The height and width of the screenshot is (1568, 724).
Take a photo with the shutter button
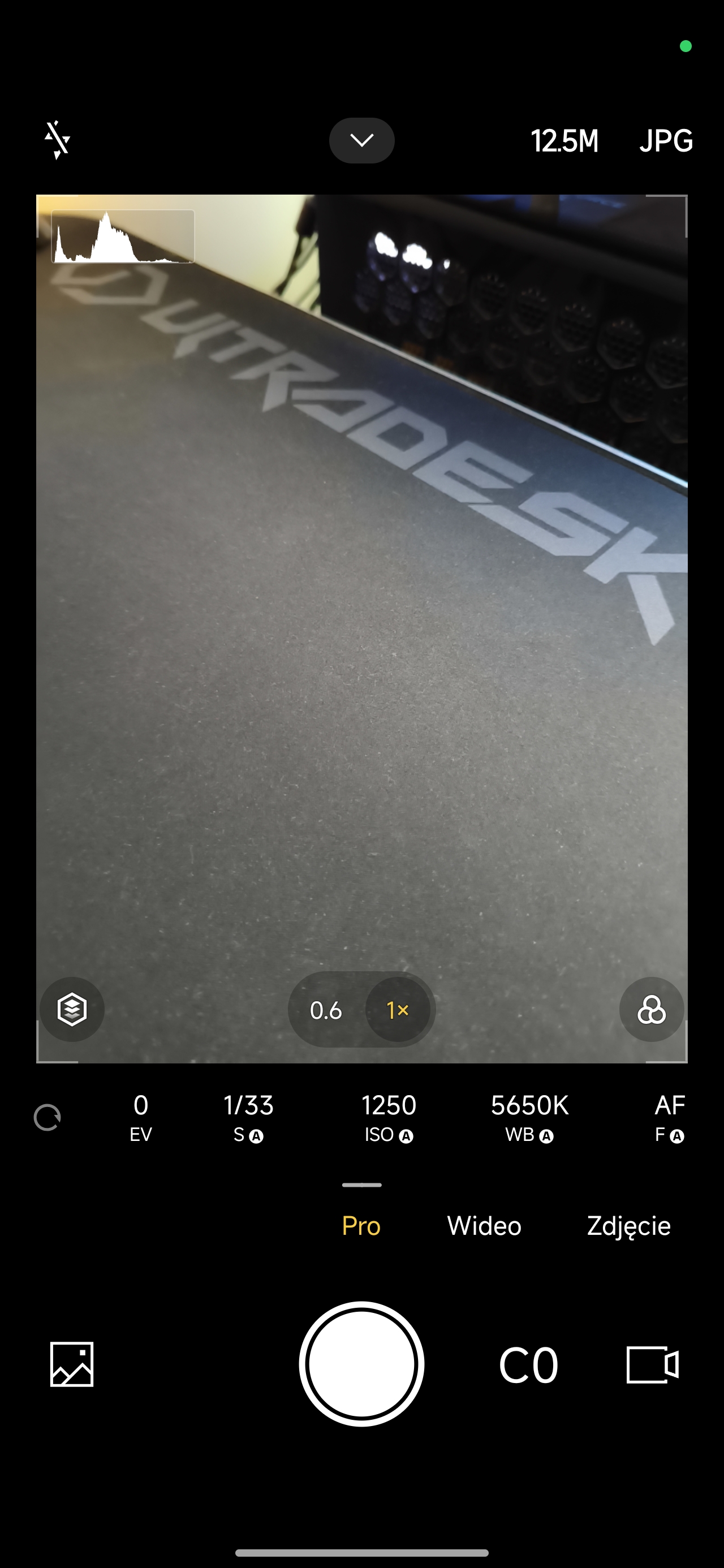(x=361, y=1364)
